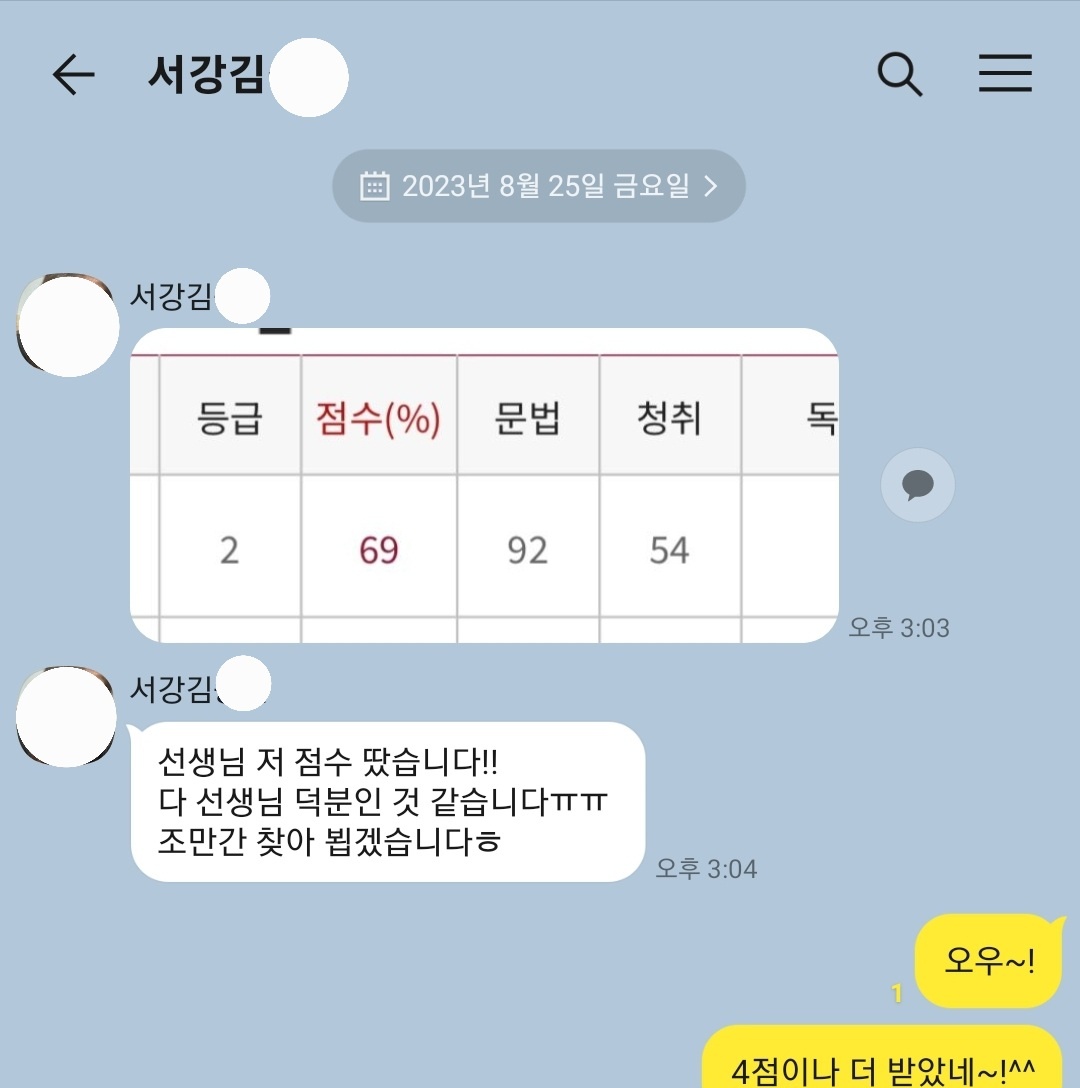Open the 2023년 8월 25일 date chip
Image resolution: width=1080 pixels, height=1088 pixels.
tap(539, 186)
